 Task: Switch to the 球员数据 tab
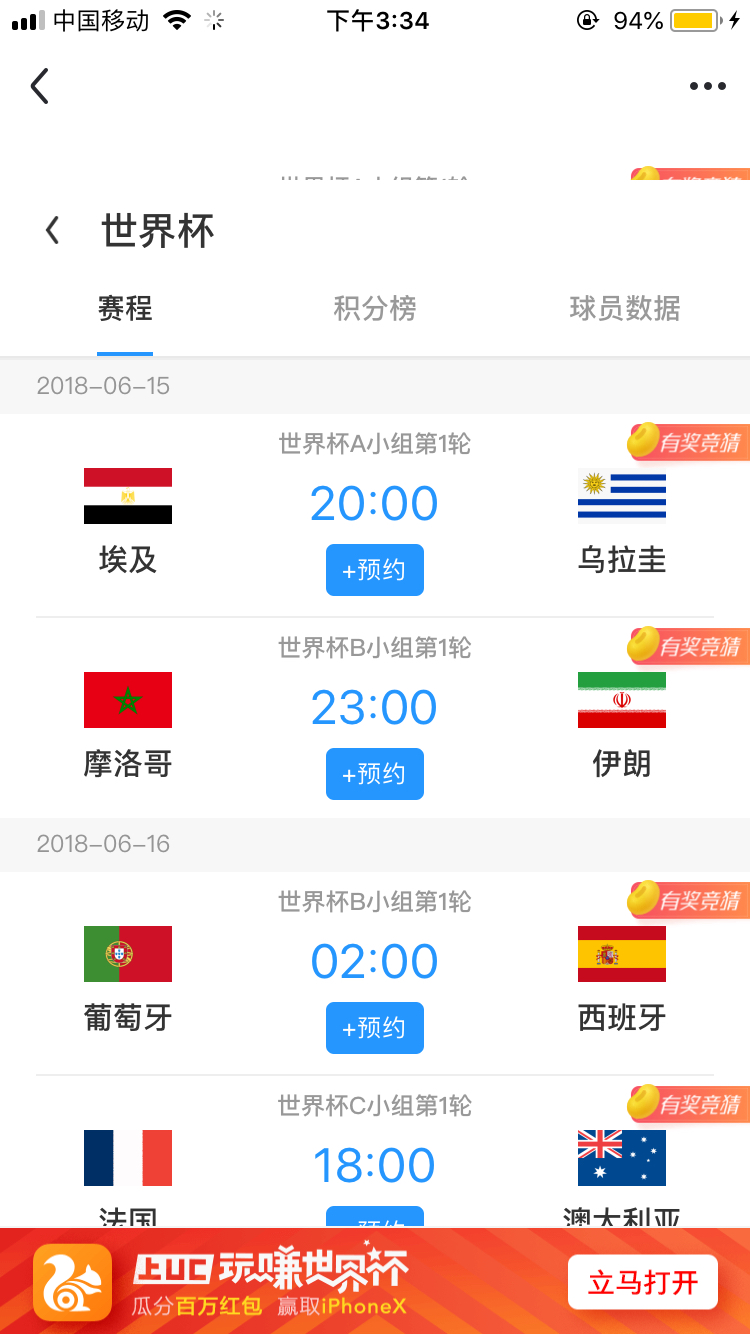[x=625, y=309]
